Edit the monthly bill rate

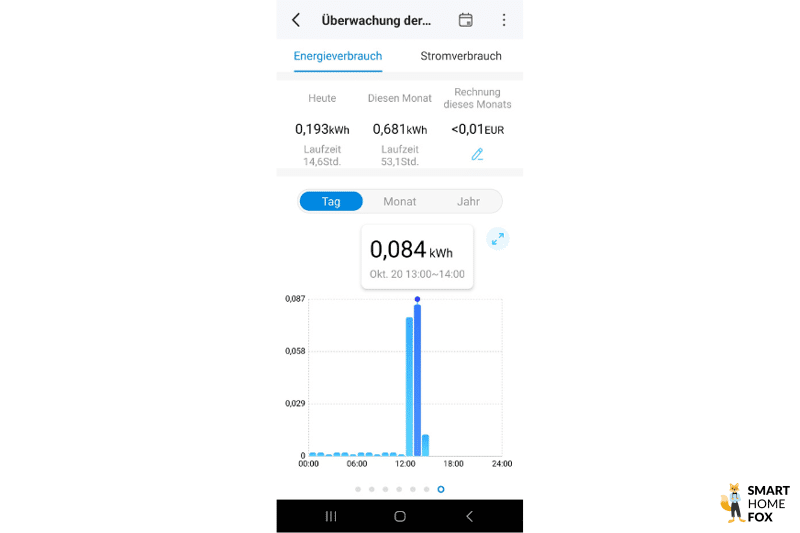click(477, 154)
